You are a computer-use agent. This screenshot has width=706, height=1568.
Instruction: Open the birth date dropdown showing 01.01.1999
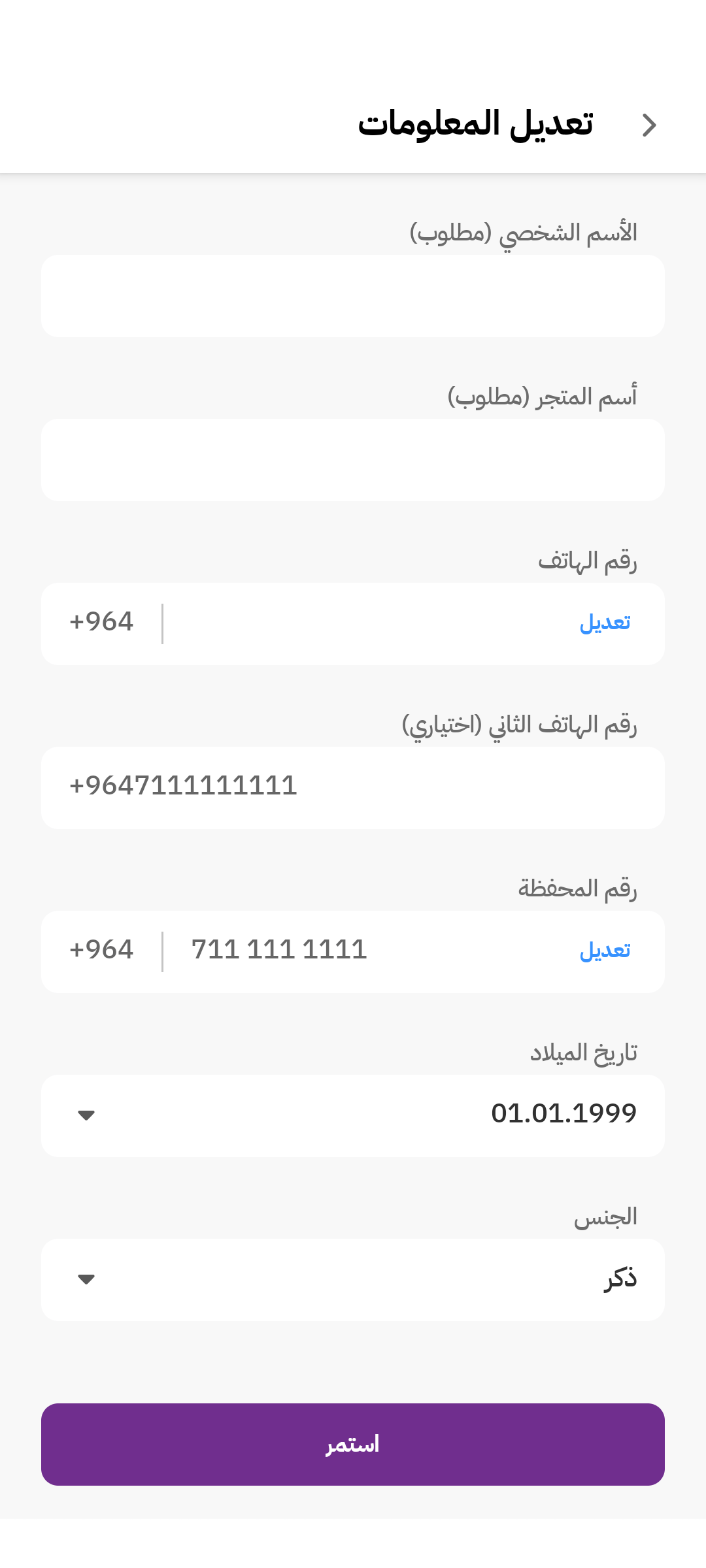coord(353,1116)
